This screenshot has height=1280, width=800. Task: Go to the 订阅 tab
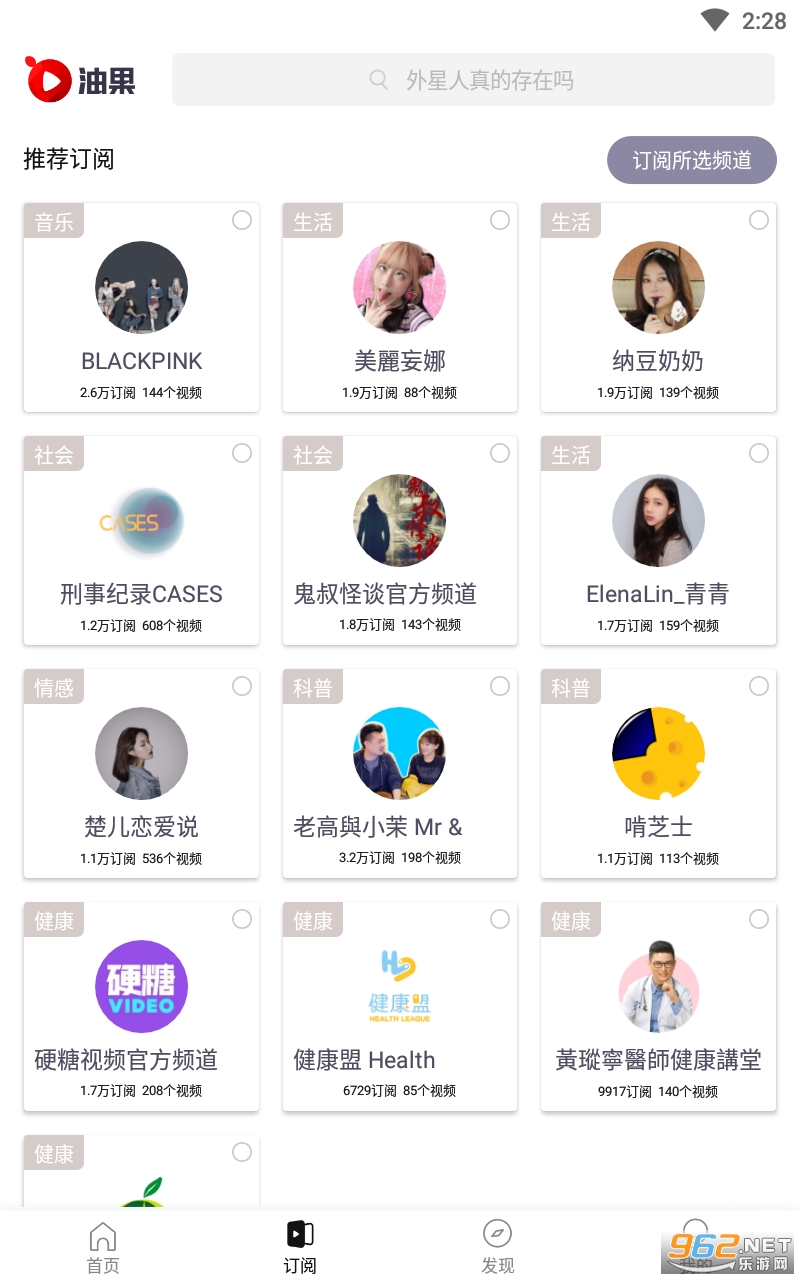(300, 1247)
